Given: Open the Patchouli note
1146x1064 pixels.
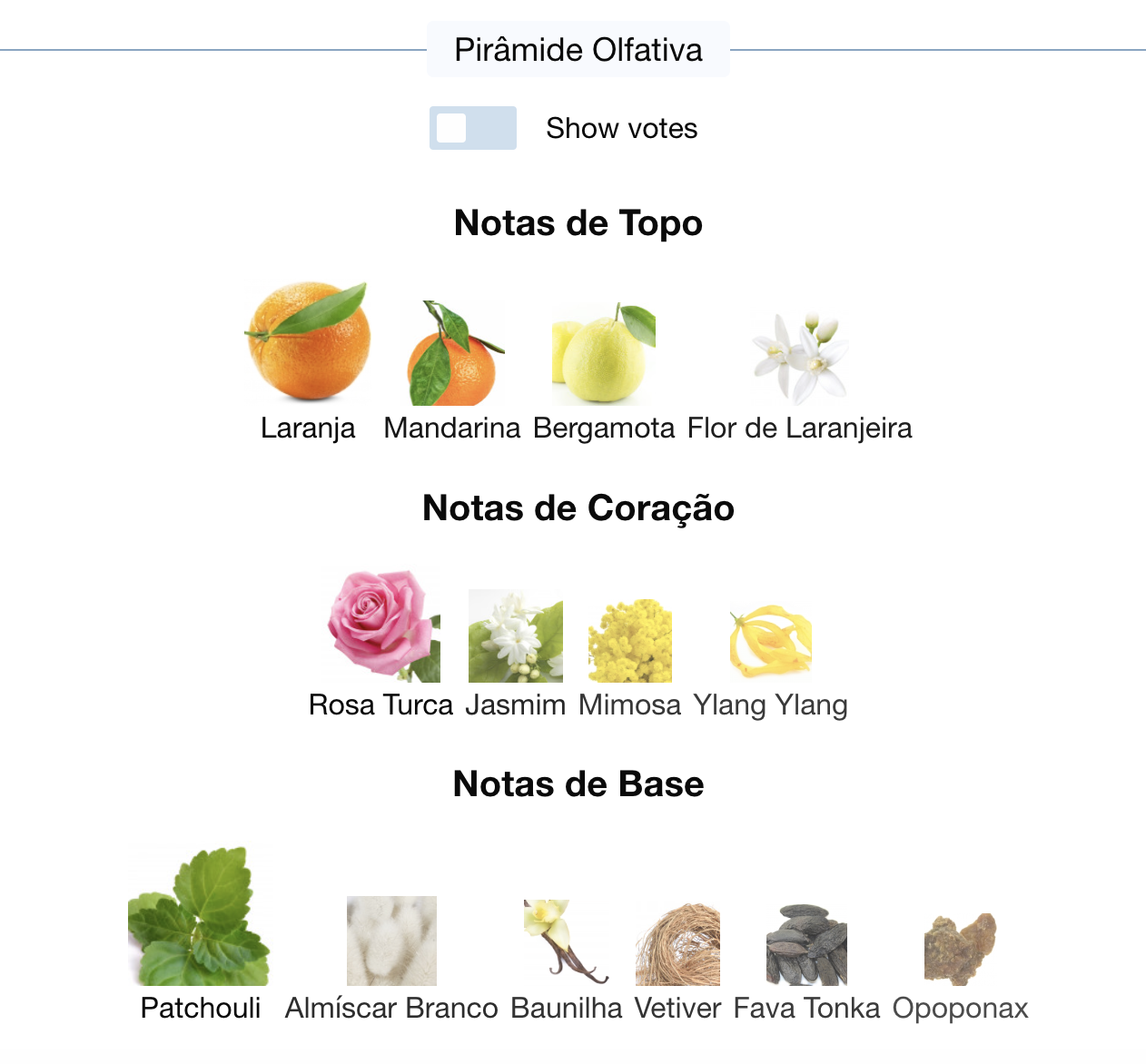Looking at the screenshot, I should (199, 917).
